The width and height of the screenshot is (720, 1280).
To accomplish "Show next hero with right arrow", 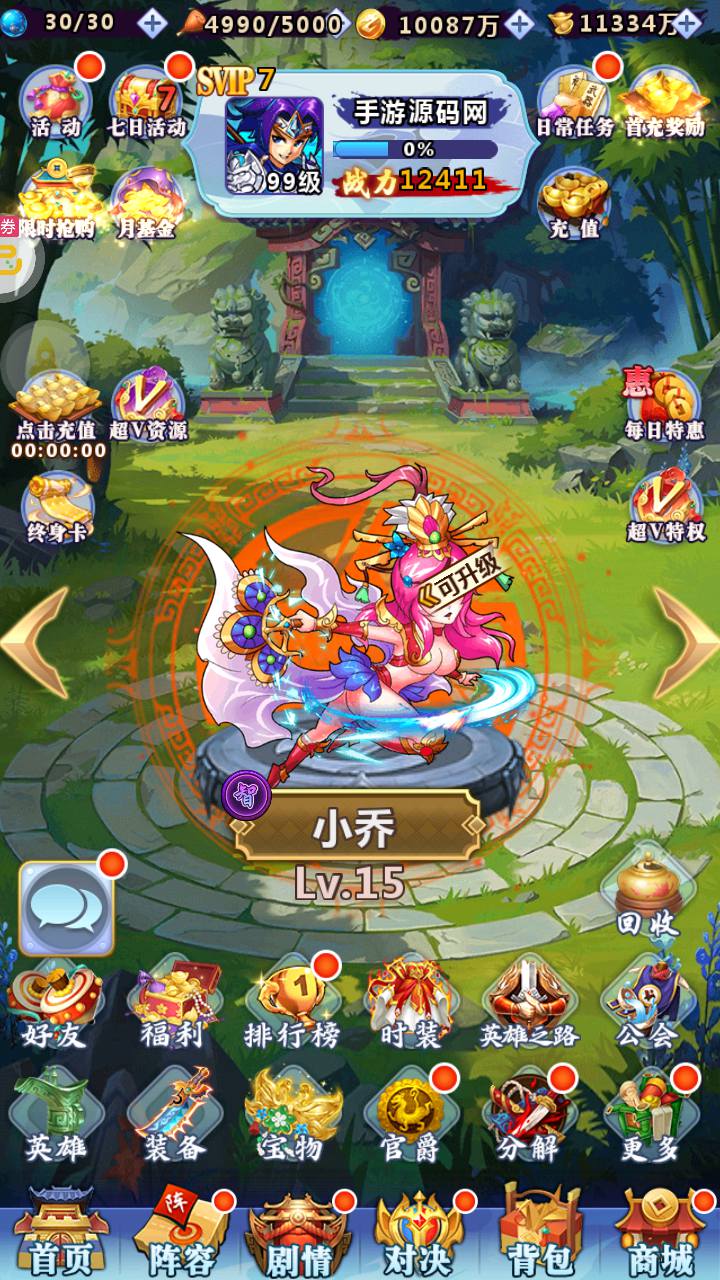I will click(x=685, y=641).
